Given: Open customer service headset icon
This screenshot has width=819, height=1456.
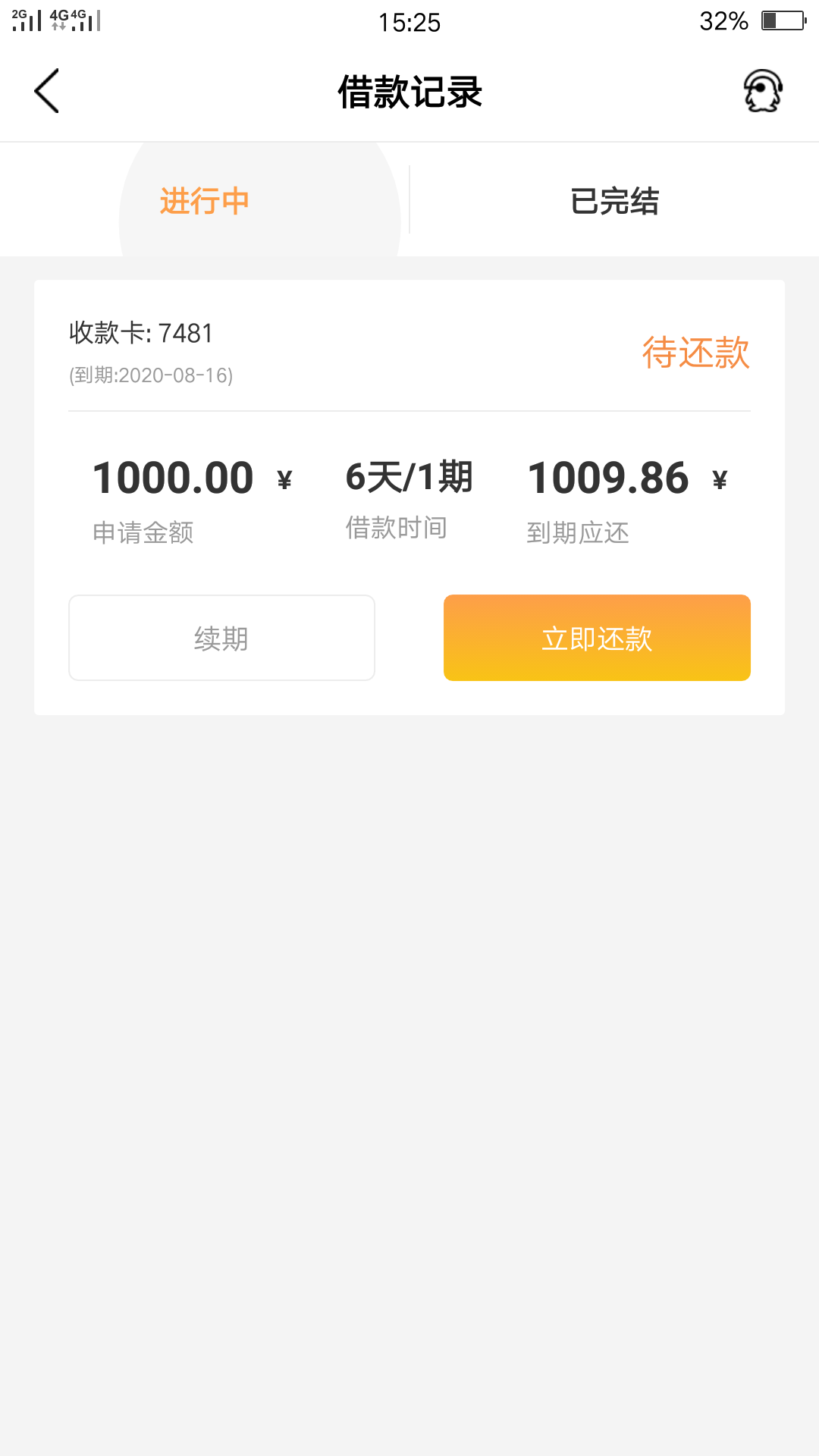Looking at the screenshot, I should pyautogui.click(x=763, y=91).
